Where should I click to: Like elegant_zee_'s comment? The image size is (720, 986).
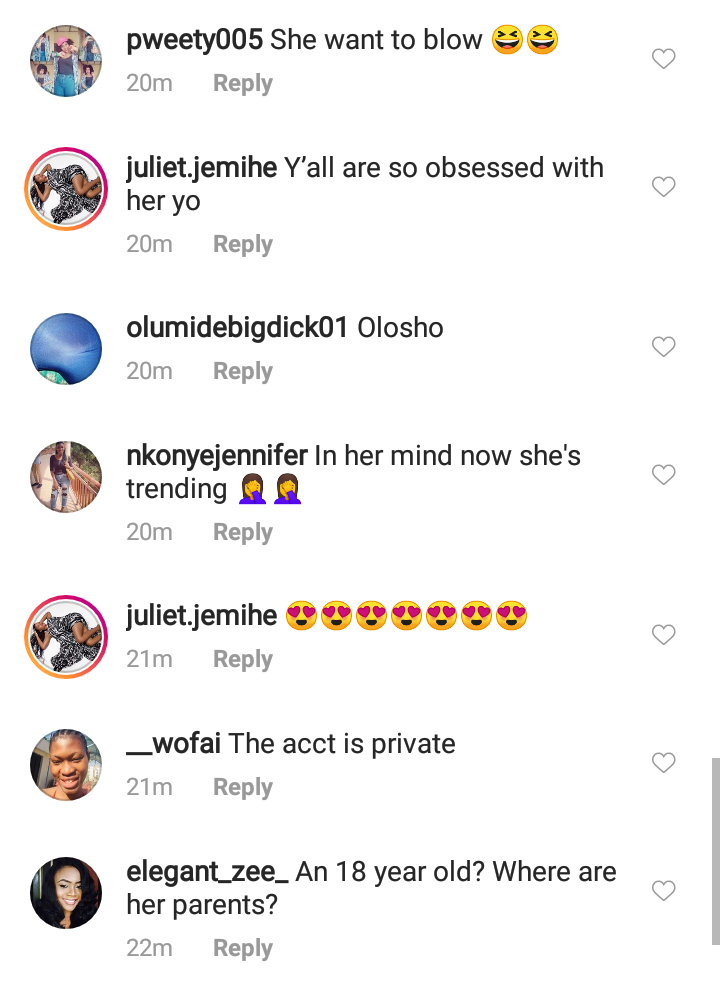point(663,891)
